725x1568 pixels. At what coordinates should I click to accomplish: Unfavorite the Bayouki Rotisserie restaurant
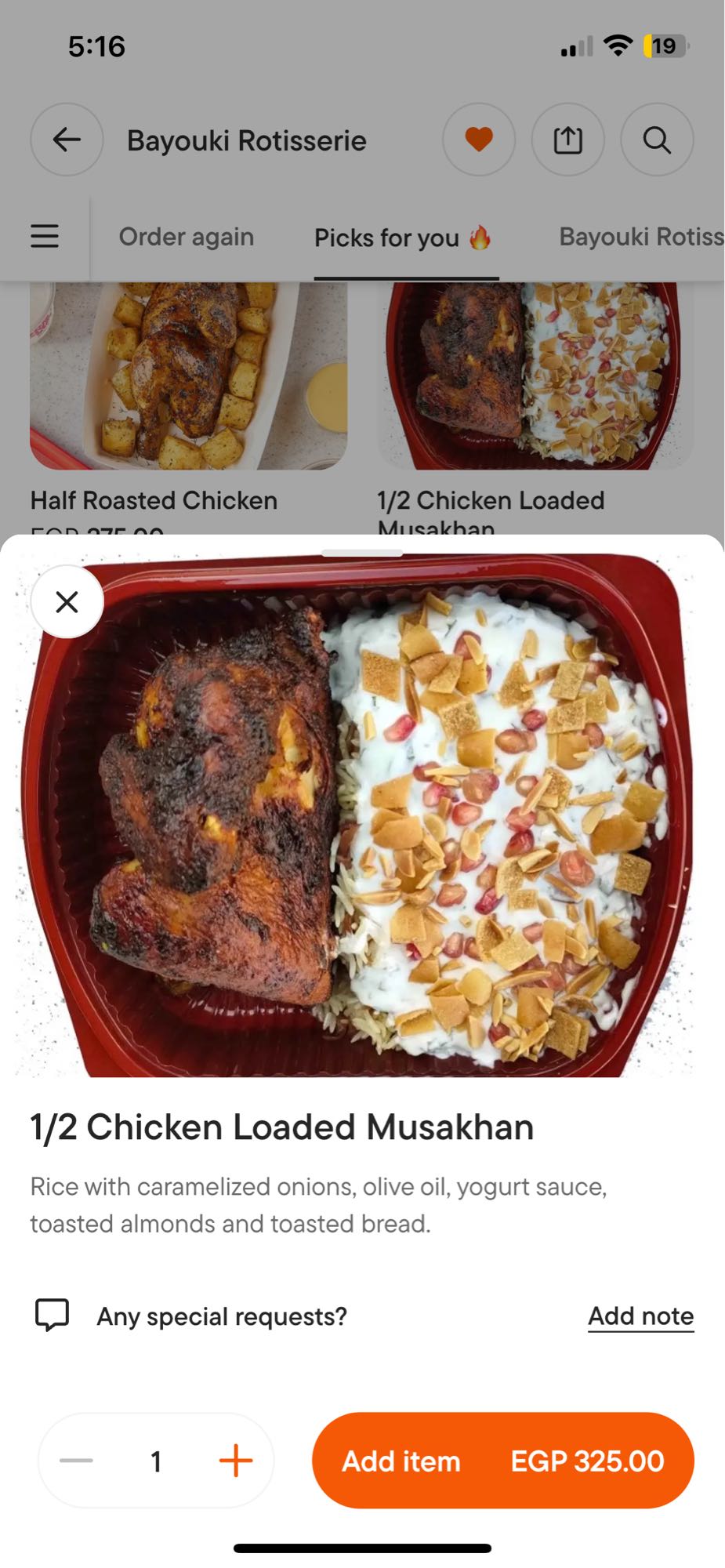(478, 140)
